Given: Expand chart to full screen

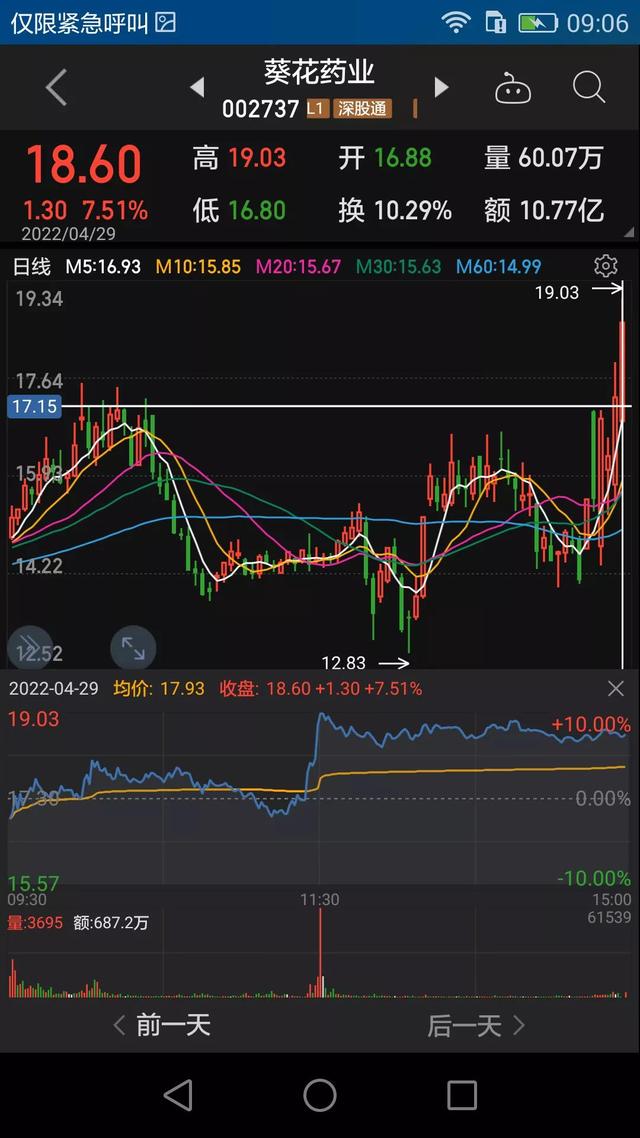Looking at the screenshot, I should pyautogui.click(x=133, y=648).
